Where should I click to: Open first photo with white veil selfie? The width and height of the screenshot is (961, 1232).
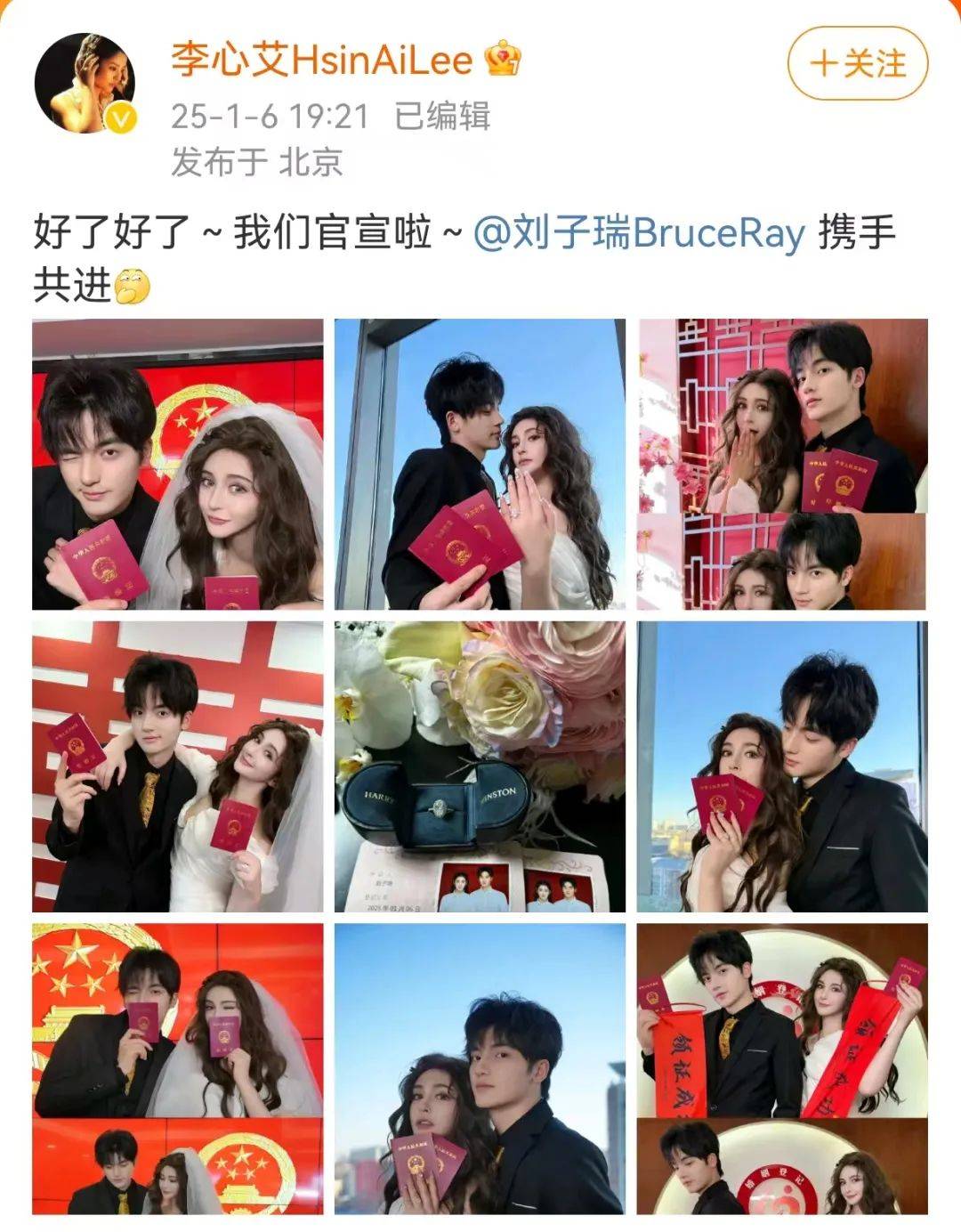(178, 464)
